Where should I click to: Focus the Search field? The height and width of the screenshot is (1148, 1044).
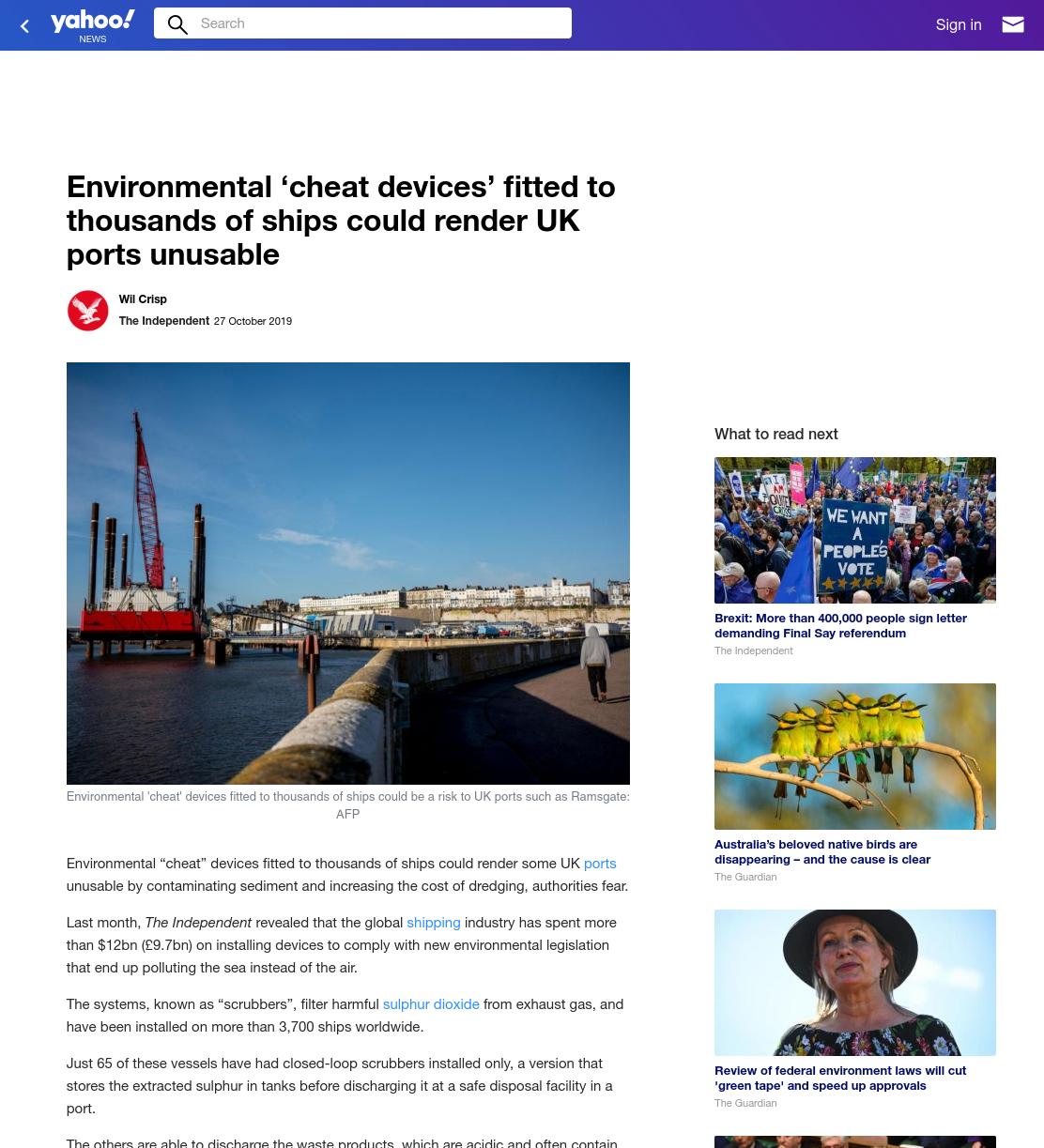(362, 23)
